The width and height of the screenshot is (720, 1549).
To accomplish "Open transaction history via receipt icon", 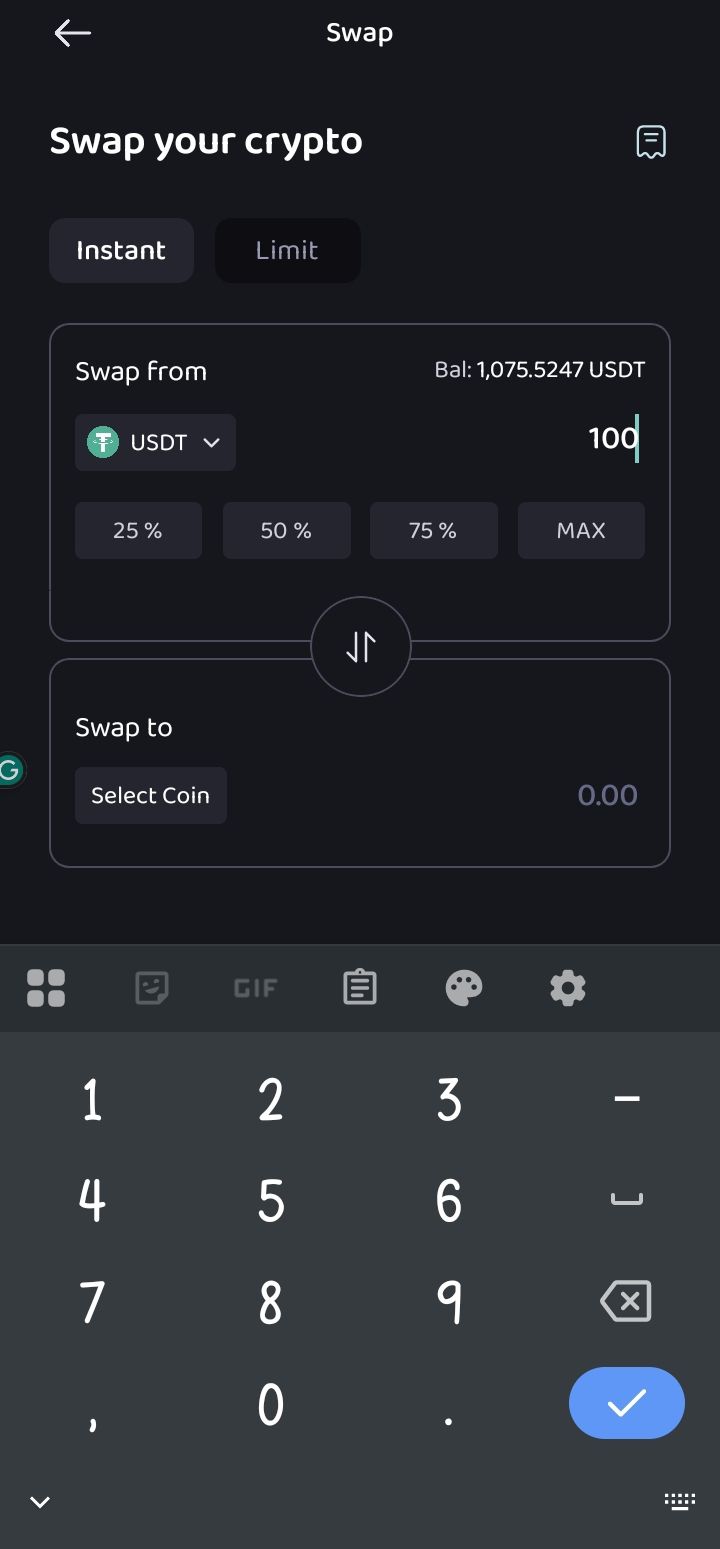I will click(651, 141).
